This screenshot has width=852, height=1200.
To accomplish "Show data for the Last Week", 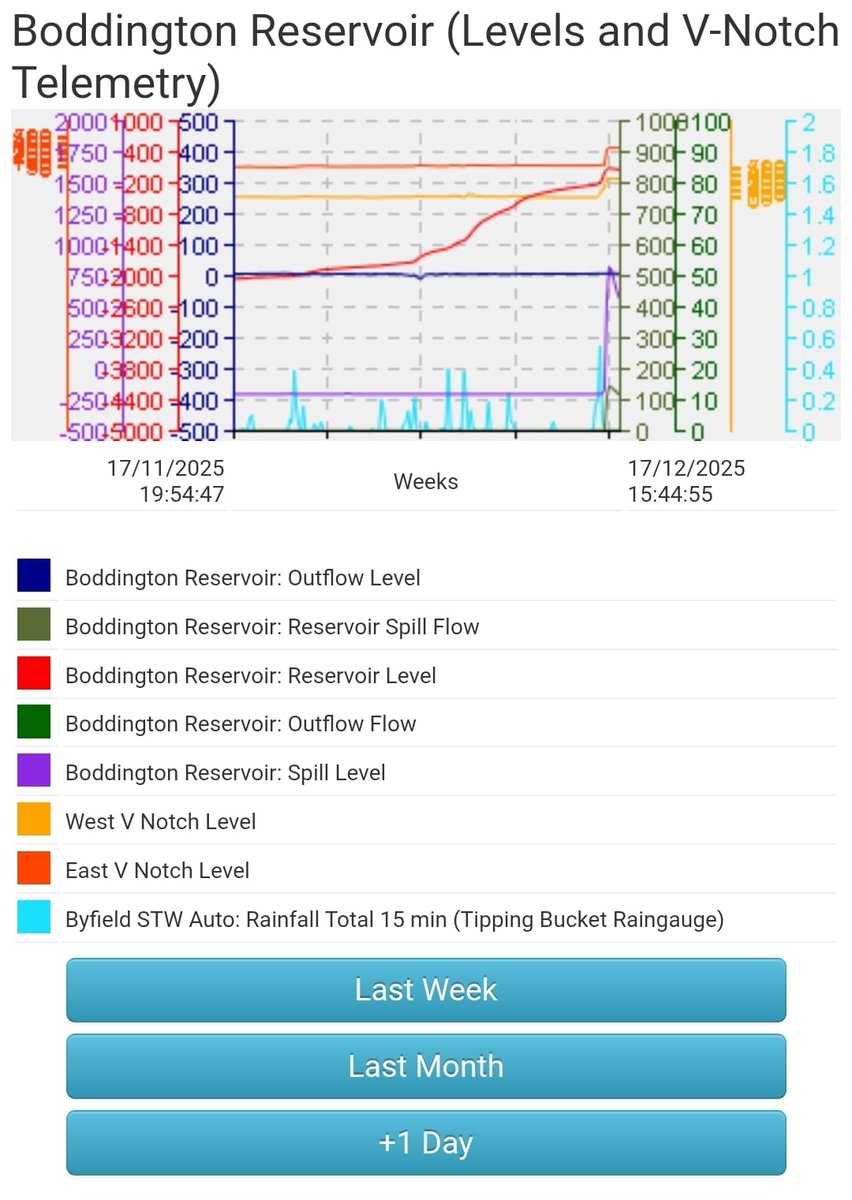I will click(426, 990).
